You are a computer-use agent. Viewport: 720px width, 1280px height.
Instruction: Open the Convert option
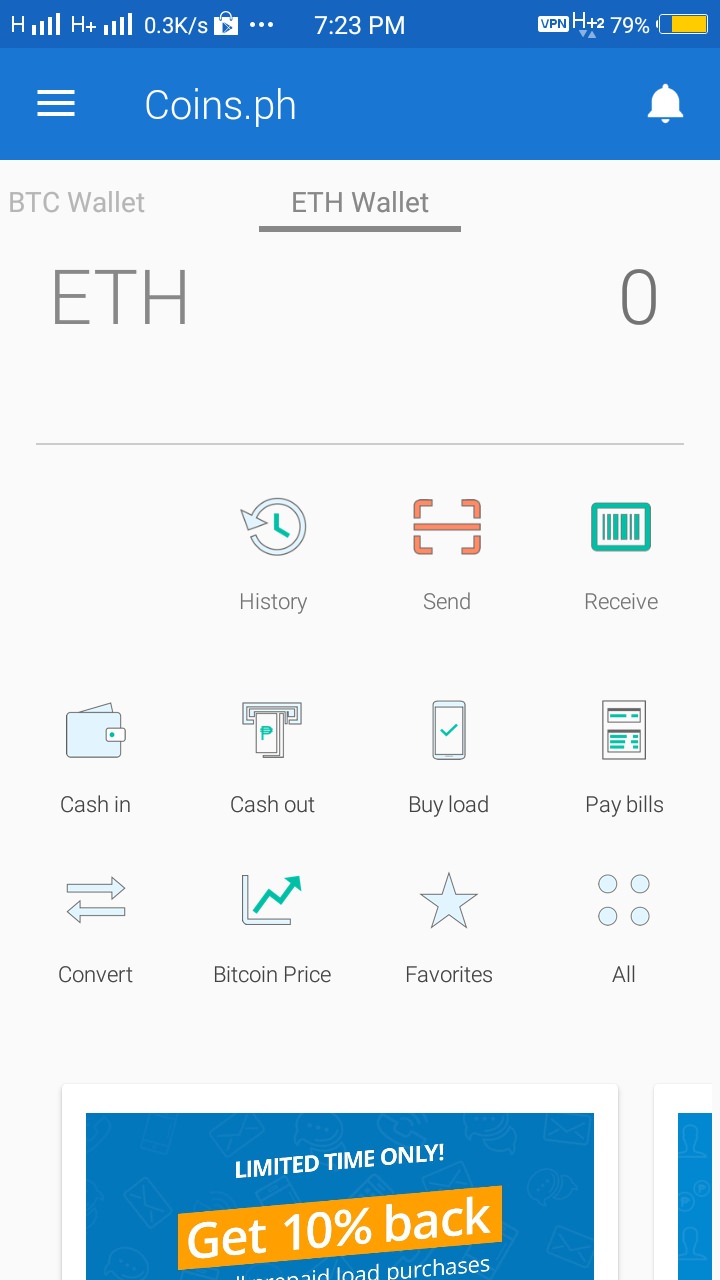[95, 930]
